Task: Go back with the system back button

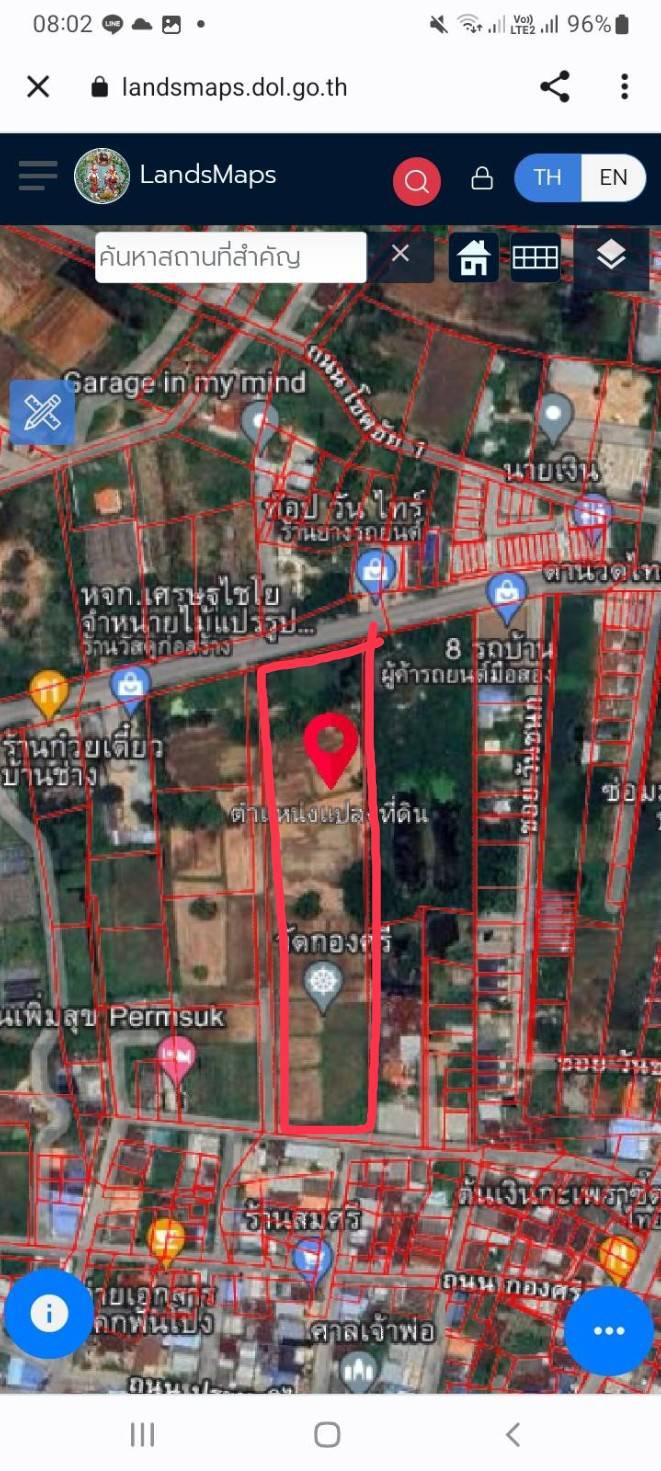Action: 512,1435
